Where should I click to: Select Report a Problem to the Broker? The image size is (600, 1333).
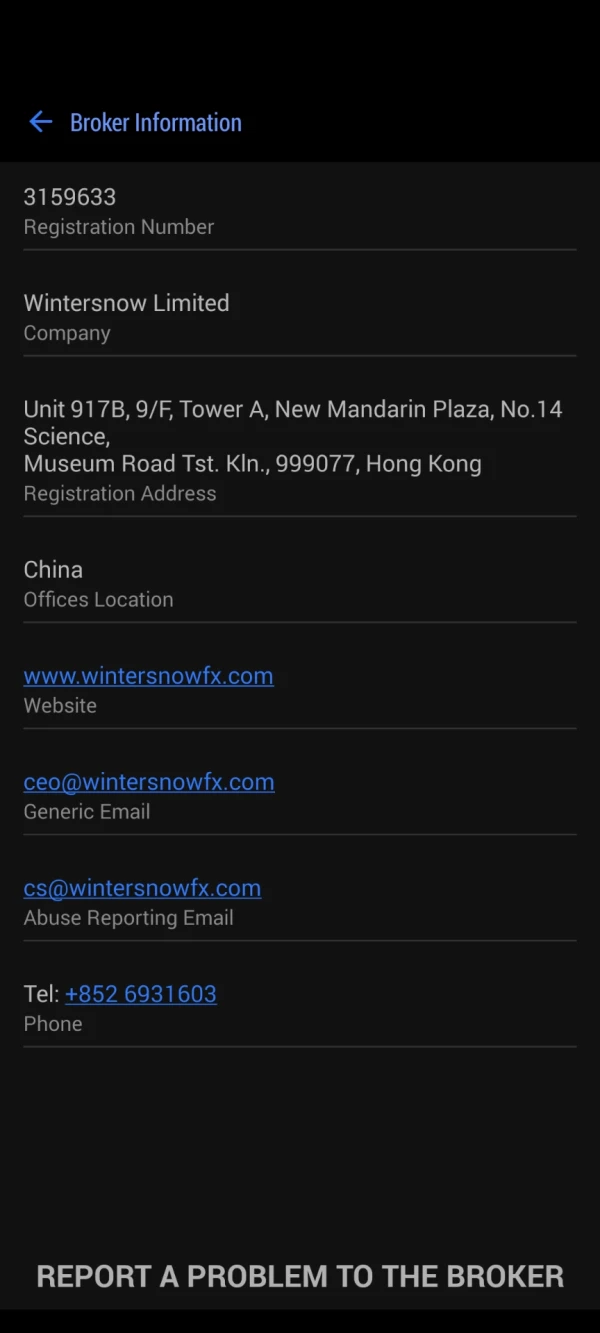pyautogui.click(x=300, y=1276)
